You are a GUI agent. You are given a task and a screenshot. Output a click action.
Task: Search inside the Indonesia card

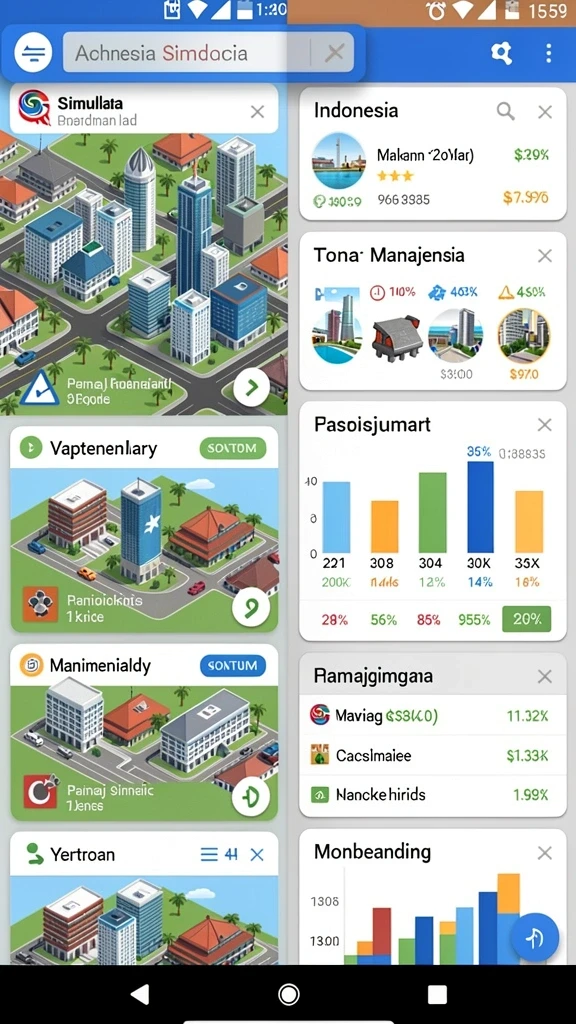coord(505,111)
